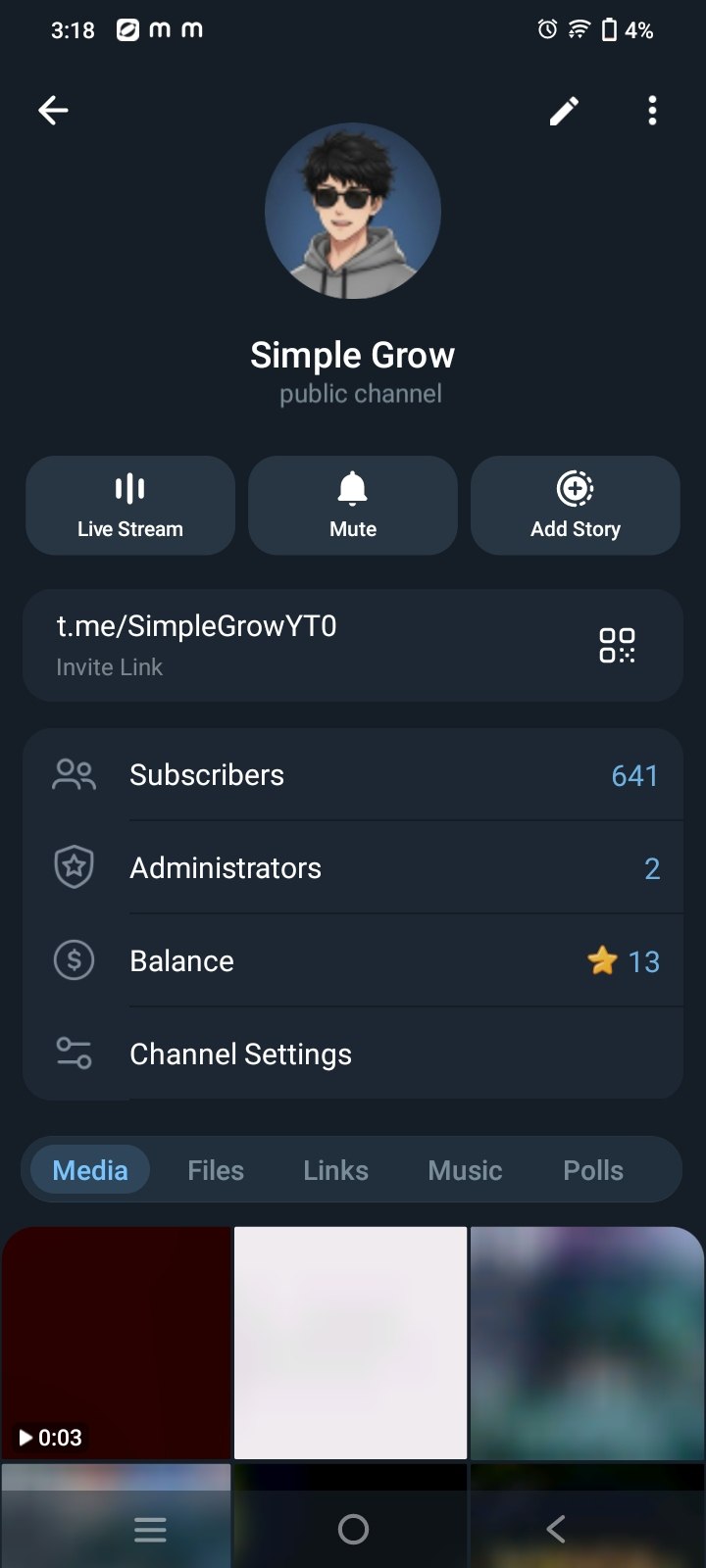
Task: Go to home via system navigation bar
Action: click(x=353, y=1529)
